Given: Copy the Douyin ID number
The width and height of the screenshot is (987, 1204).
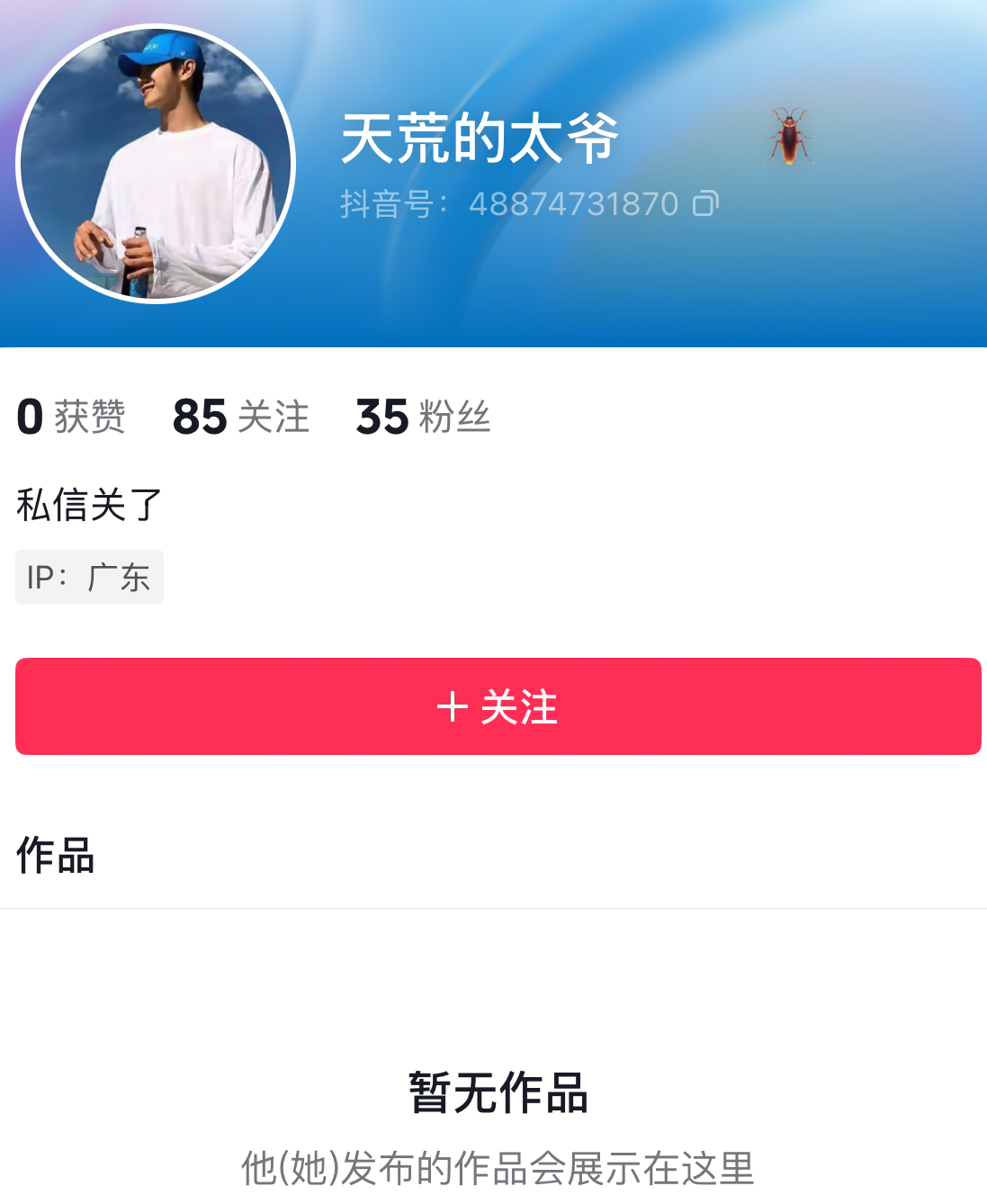Looking at the screenshot, I should coord(705,204).
